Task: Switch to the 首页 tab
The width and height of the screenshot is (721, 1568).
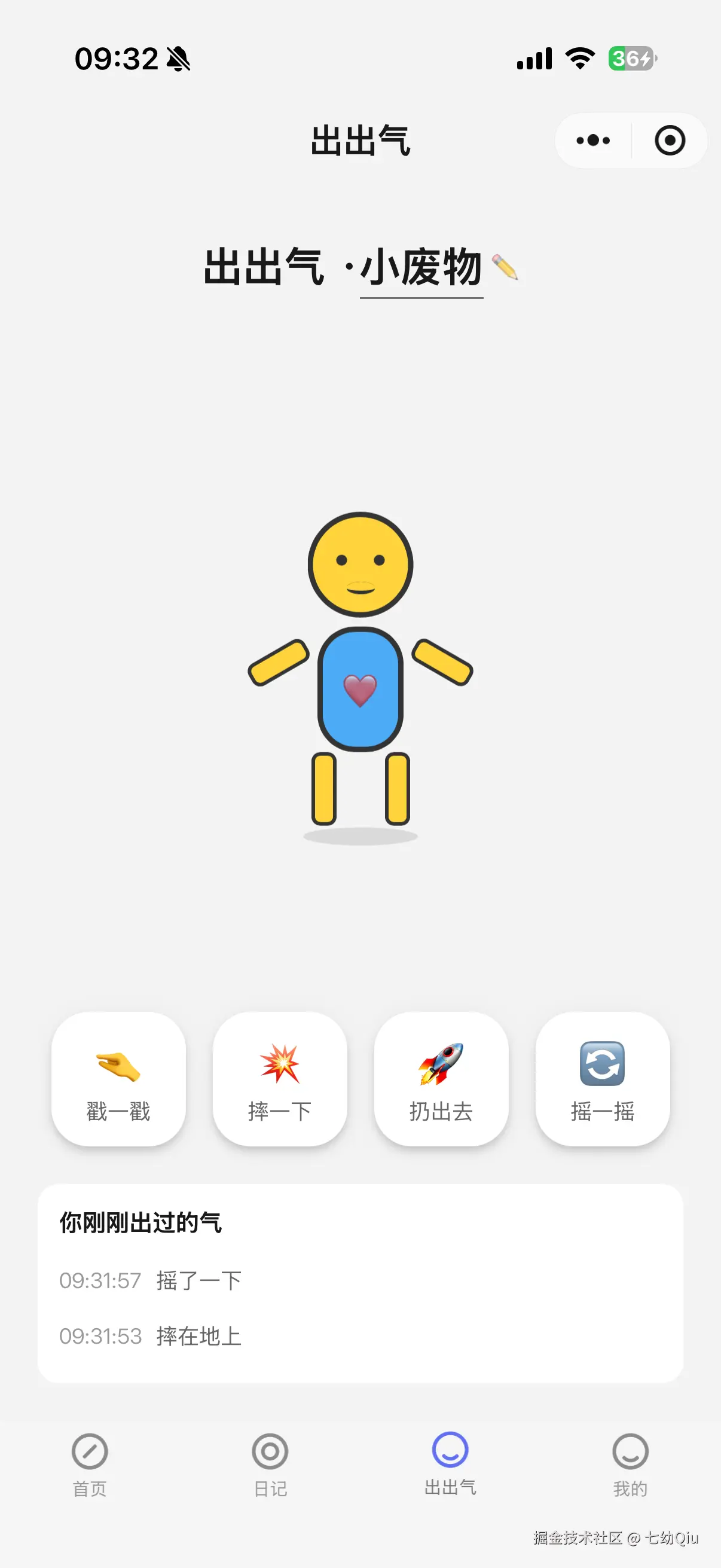Action: pyautogui.click(x=89, y=1473)
